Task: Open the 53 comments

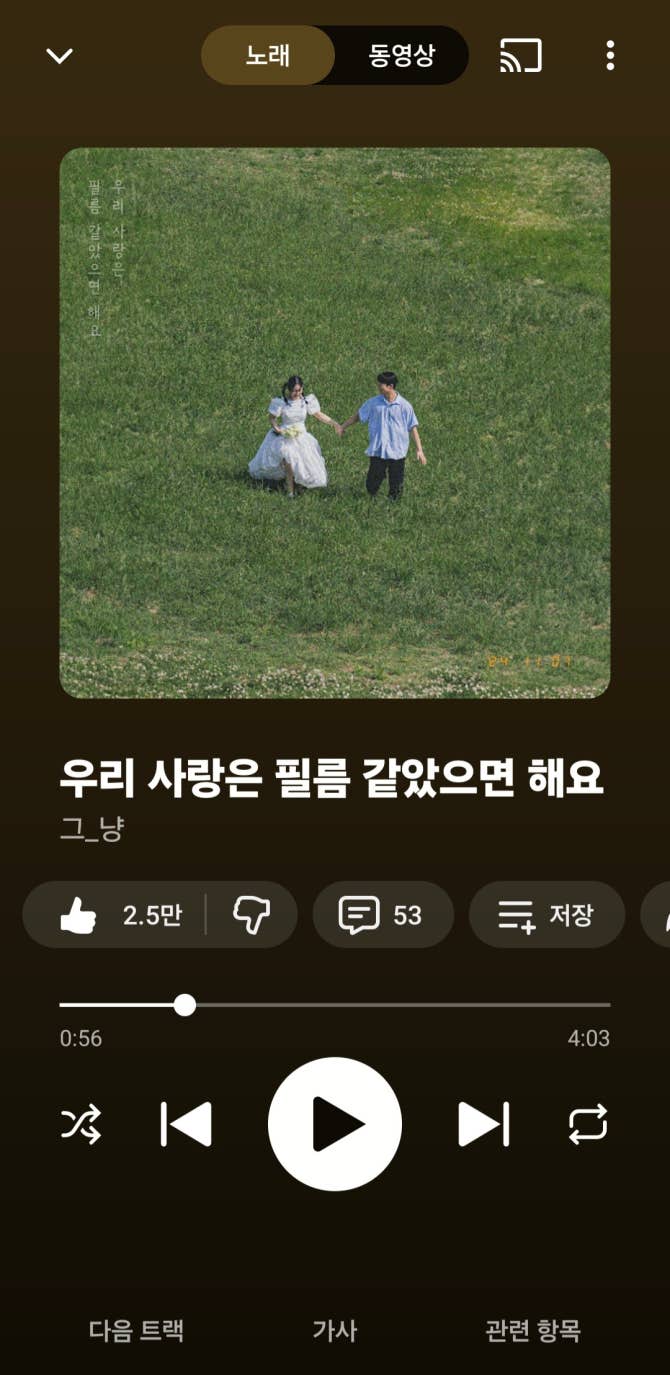Action: [x=382, y=915]
